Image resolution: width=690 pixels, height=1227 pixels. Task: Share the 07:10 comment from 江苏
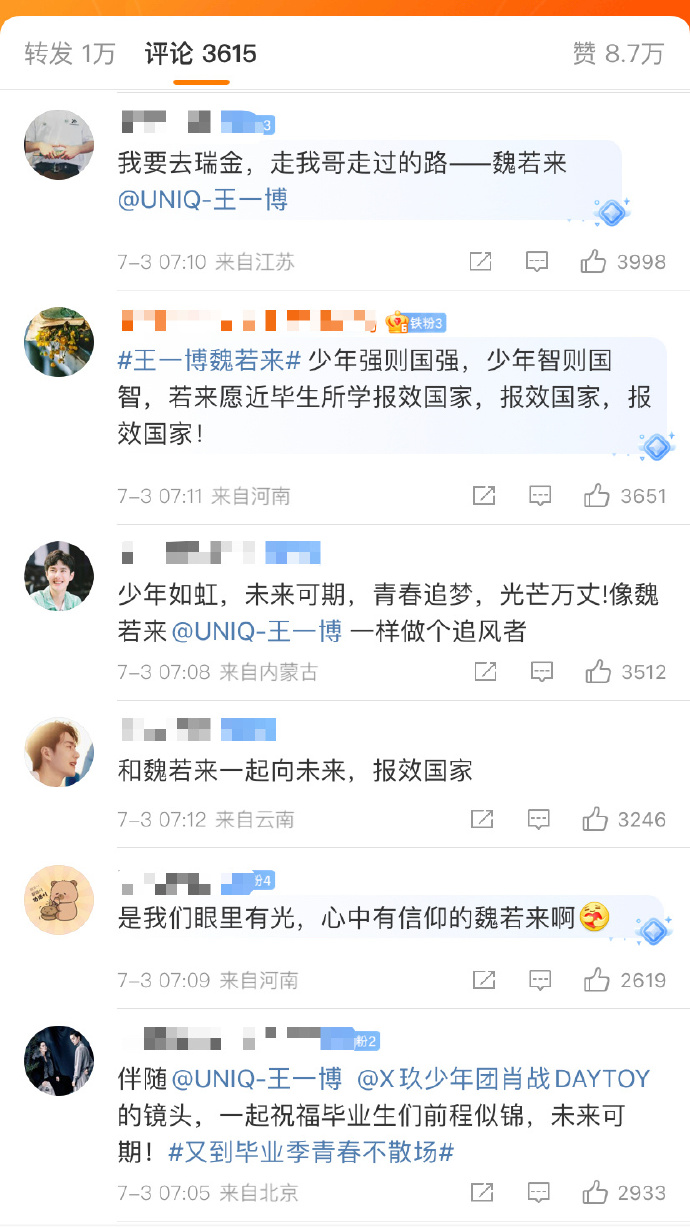[x=481, y=262]
